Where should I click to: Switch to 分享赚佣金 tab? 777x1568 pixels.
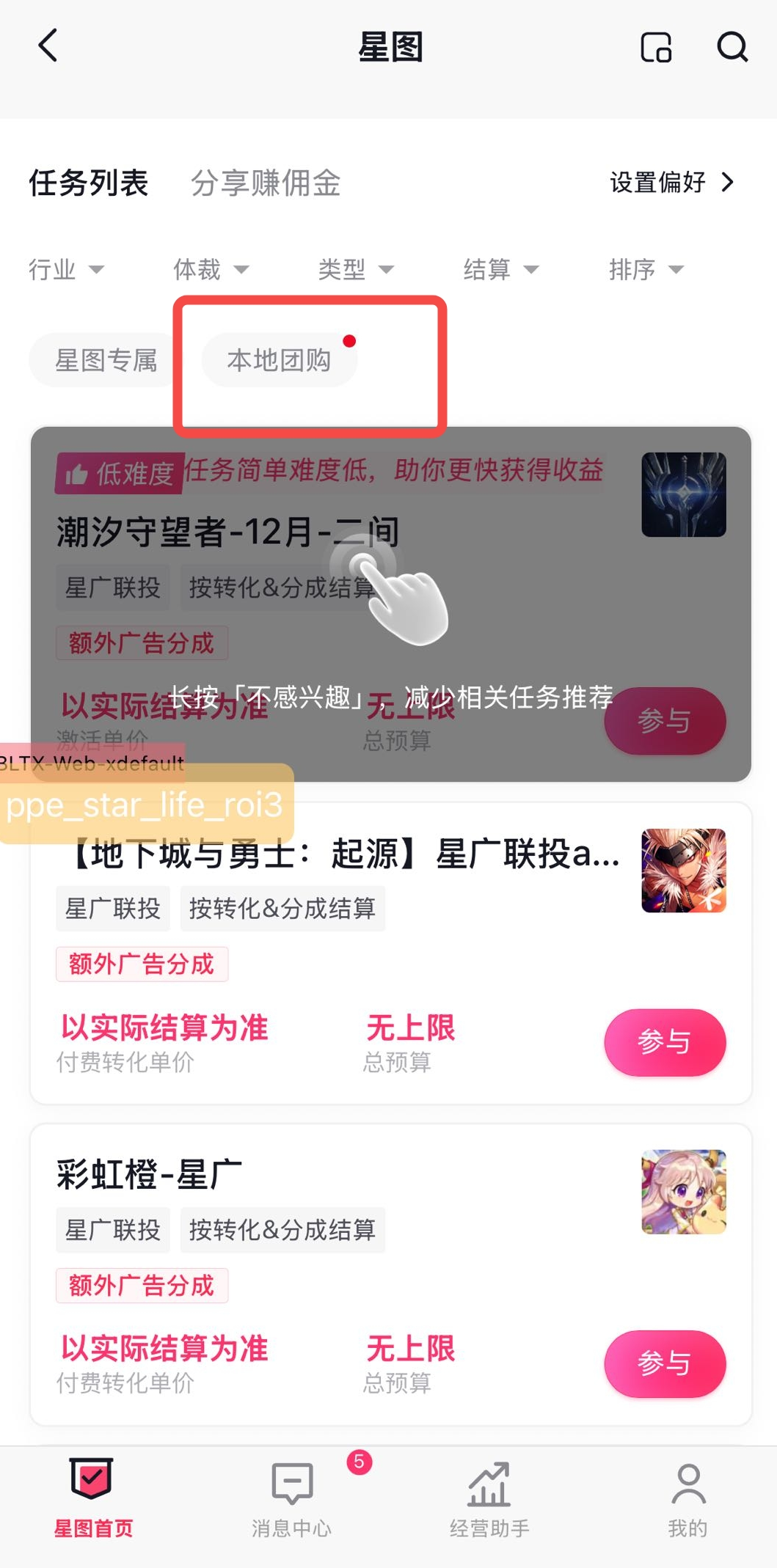[266, 183]
